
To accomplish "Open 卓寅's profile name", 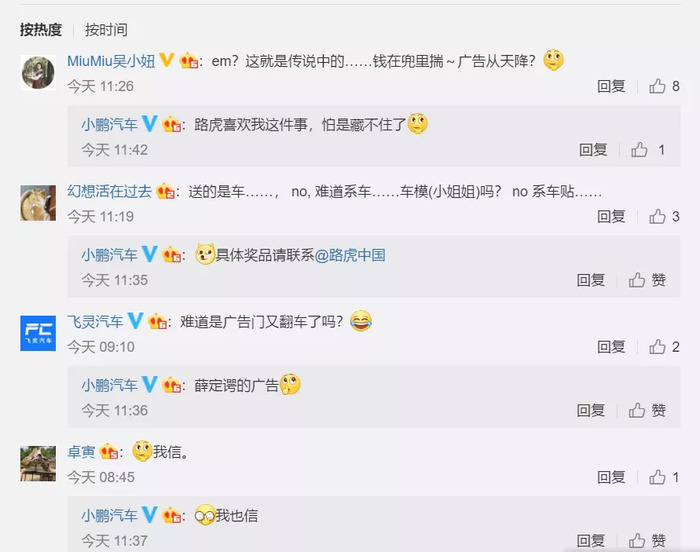I will pyautogui.click(x=81, y=451).
